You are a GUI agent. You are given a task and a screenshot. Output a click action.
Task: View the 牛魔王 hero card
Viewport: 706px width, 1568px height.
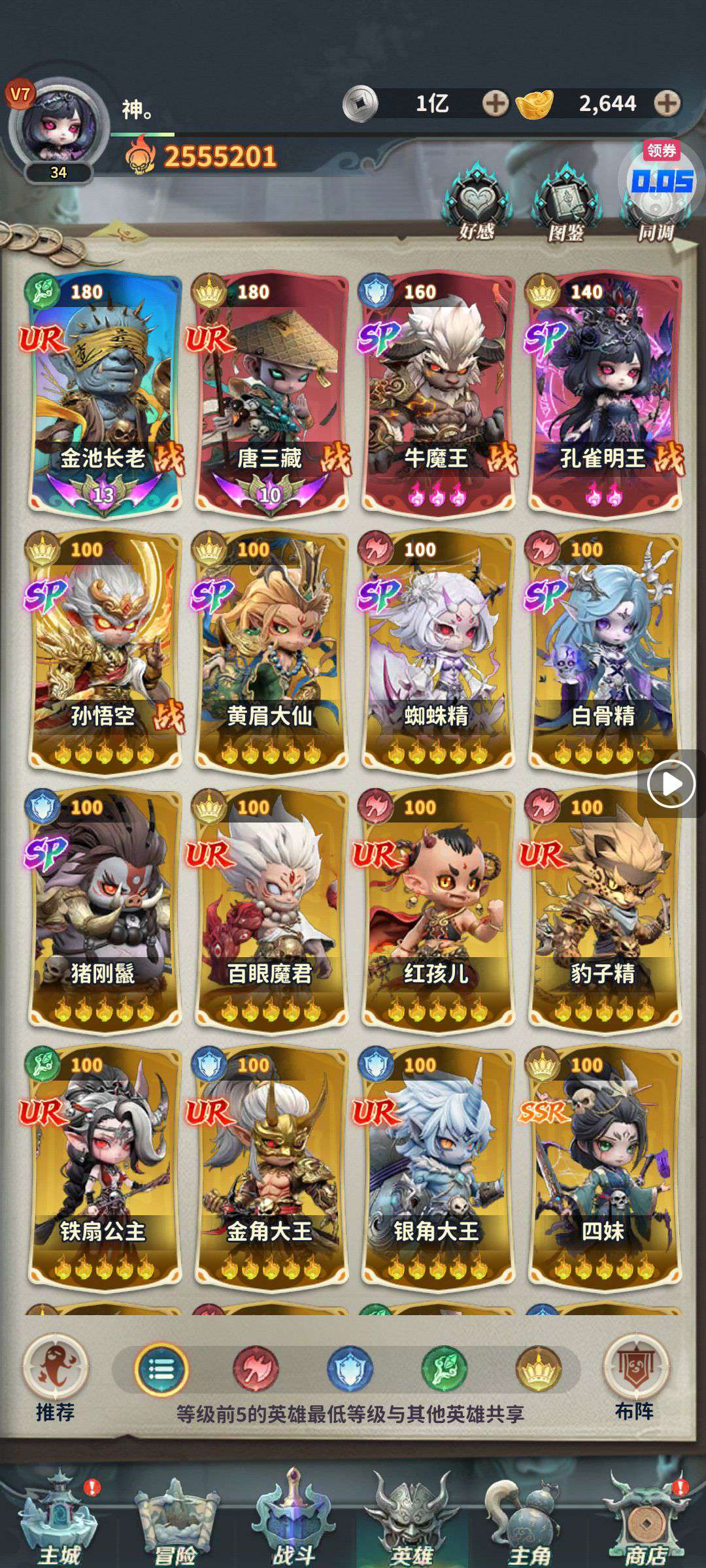click(437, 393)
